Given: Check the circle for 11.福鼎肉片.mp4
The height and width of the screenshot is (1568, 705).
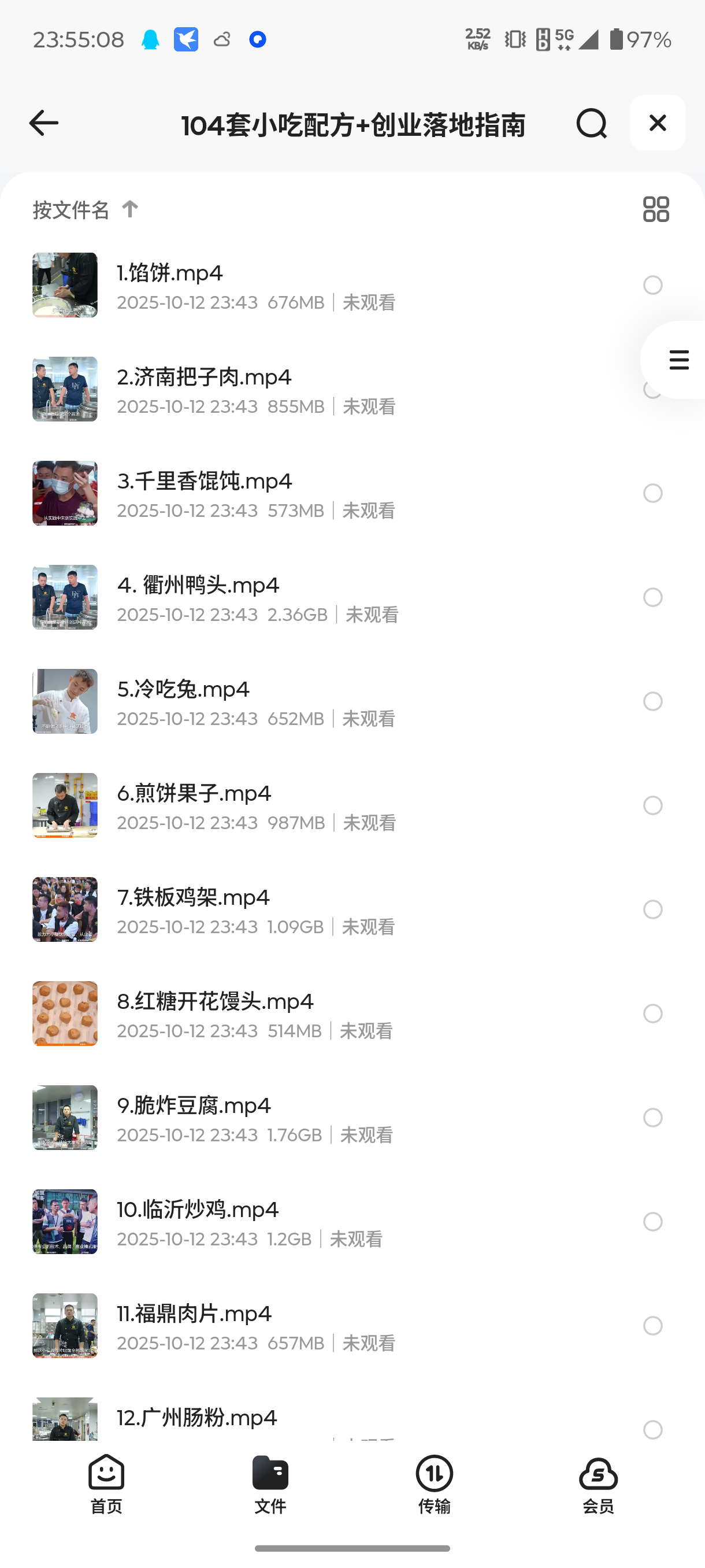Looking at the screenshot, I should pos(652,1326).
